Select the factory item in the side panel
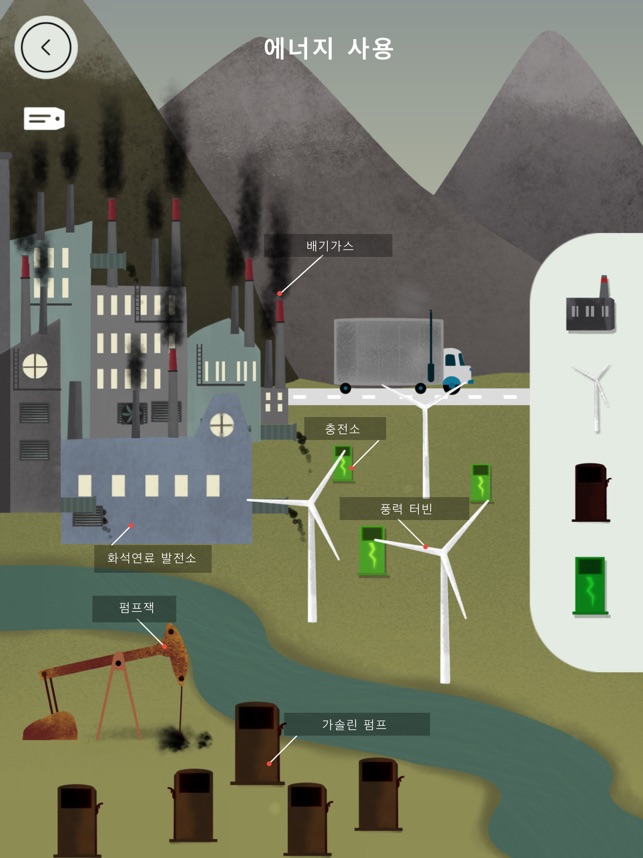This screenshot has height=858, width=643. point(590,305)
